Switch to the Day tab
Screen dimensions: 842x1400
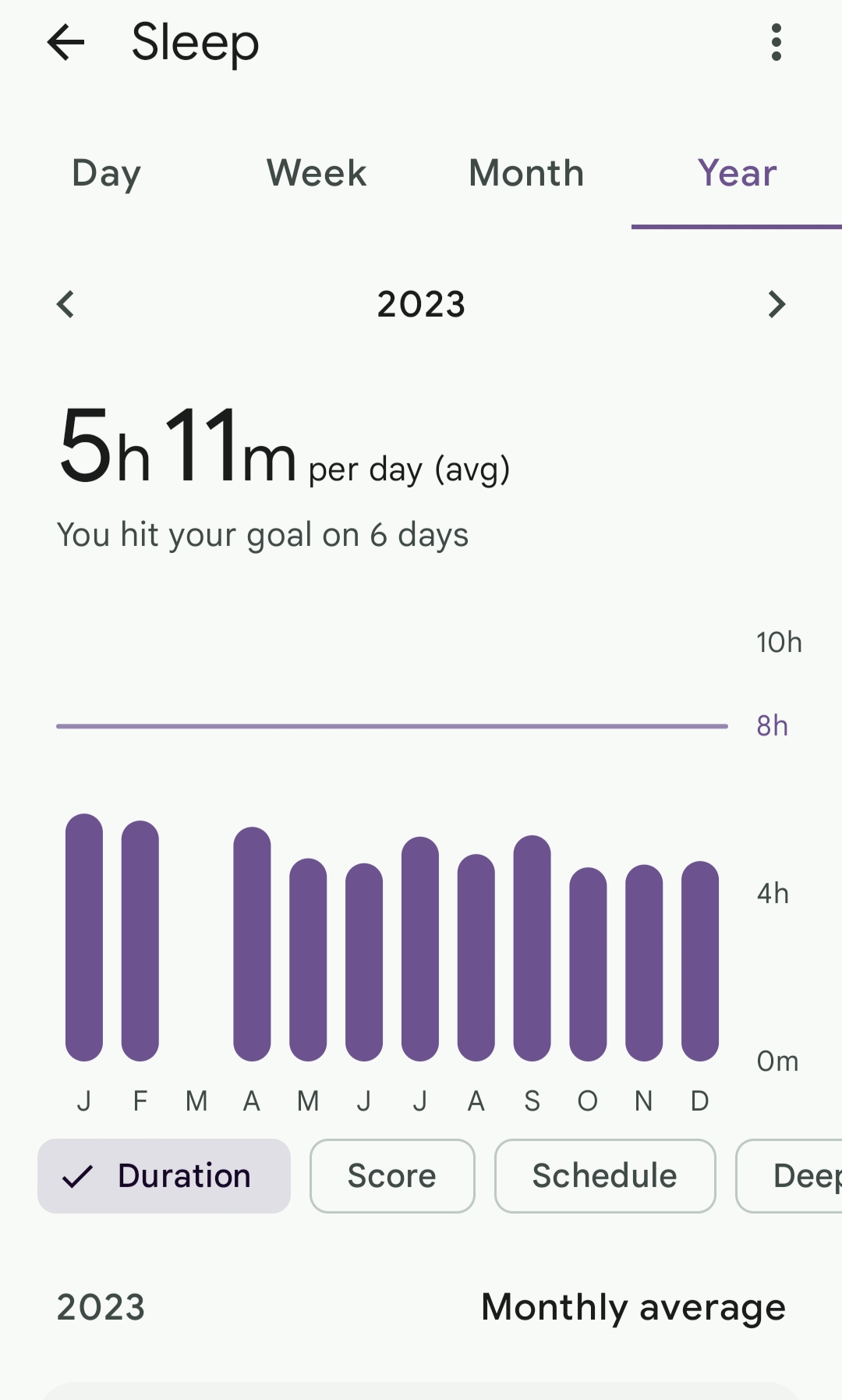pos(106,173)
